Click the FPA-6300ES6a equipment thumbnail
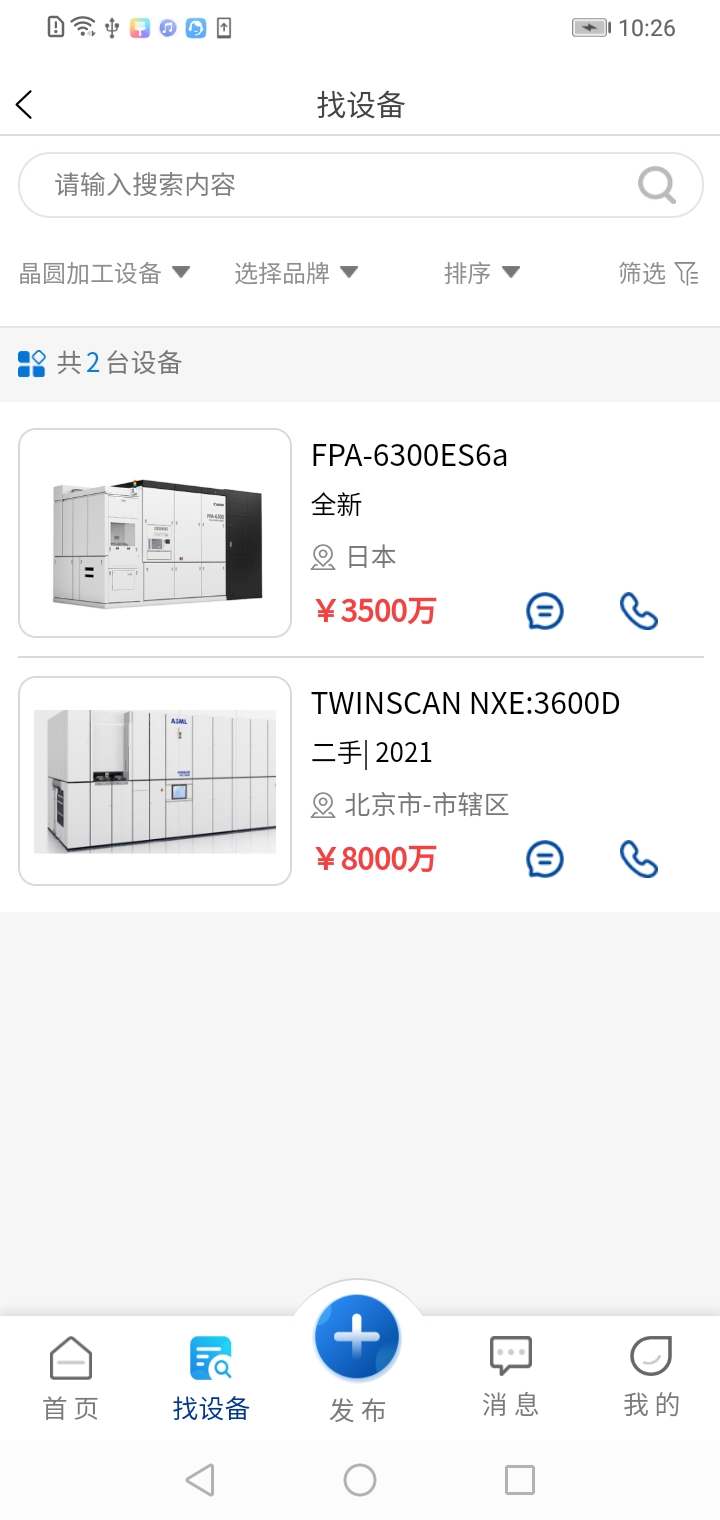Viewport: 720px width, 1520px height. 153,532
